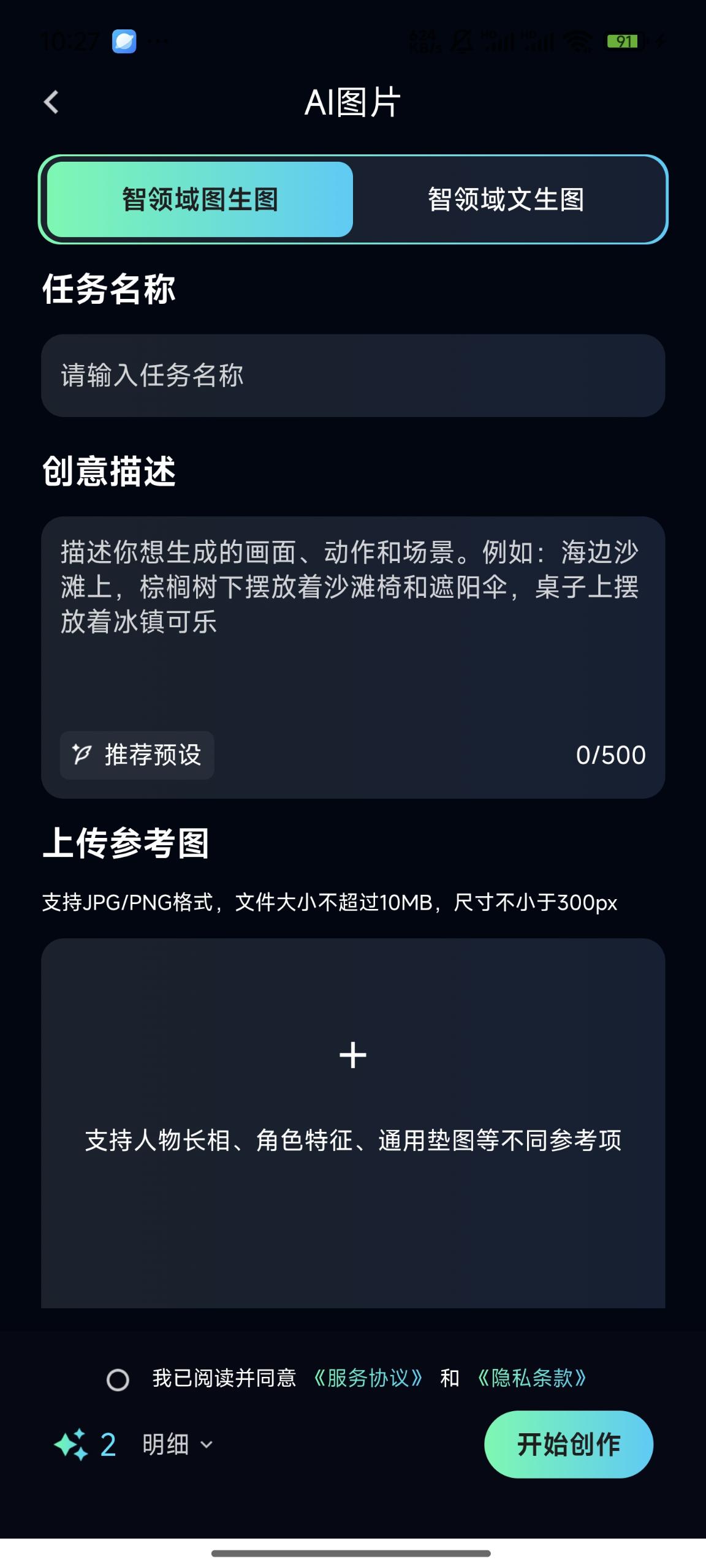Expand the 明细 cost details dropdown
This screenshot has height=1568, width=706.
click(x=178, y=1444)
